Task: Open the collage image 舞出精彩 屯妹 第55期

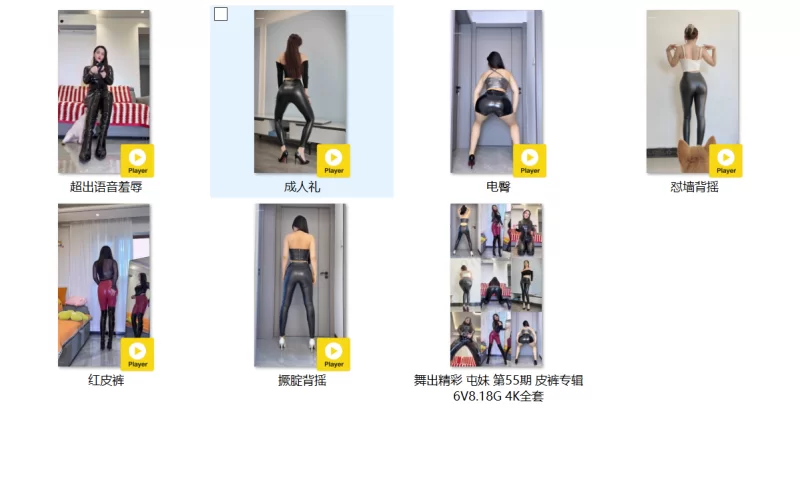Action: (497, 285)
